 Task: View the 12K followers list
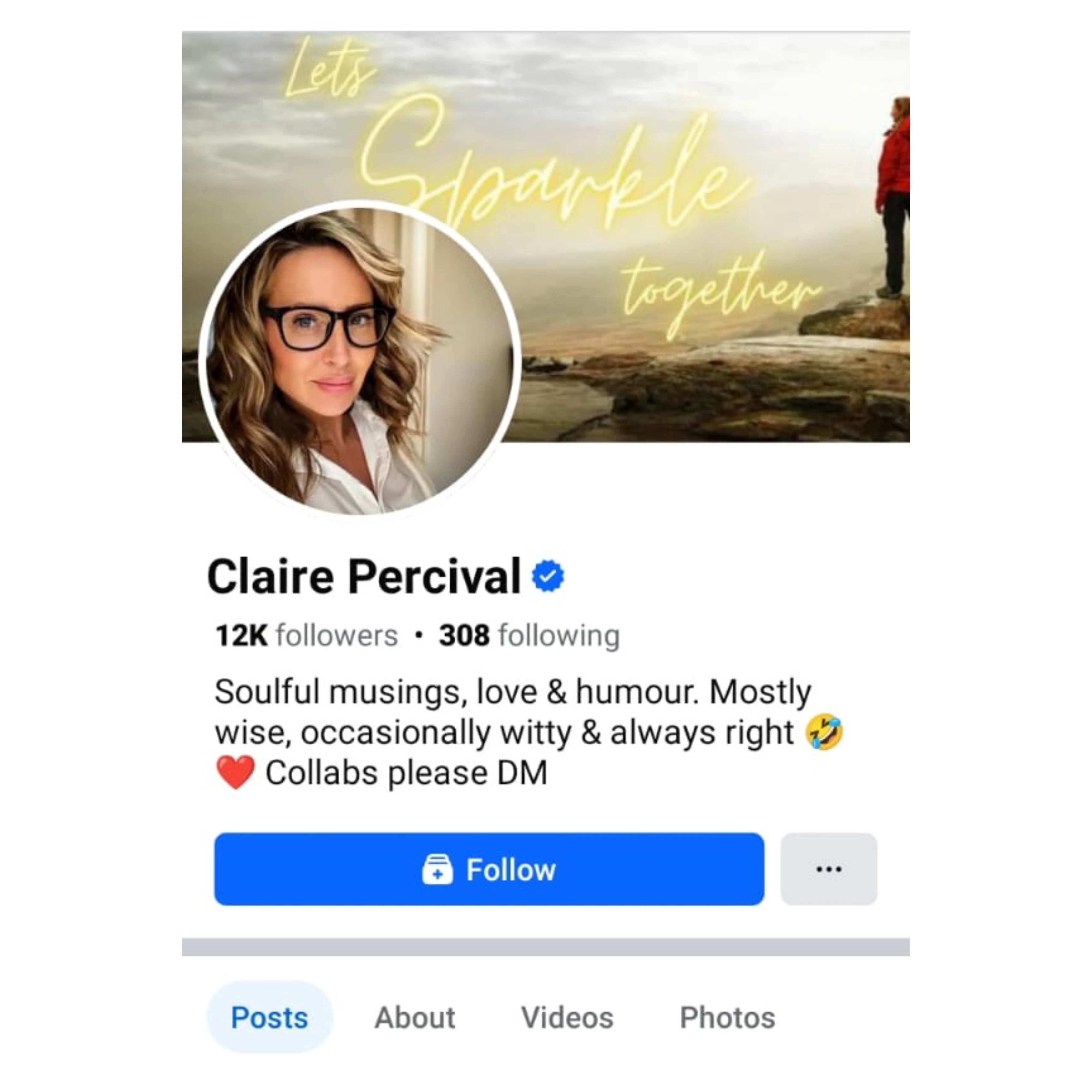[x=306, y=635]
